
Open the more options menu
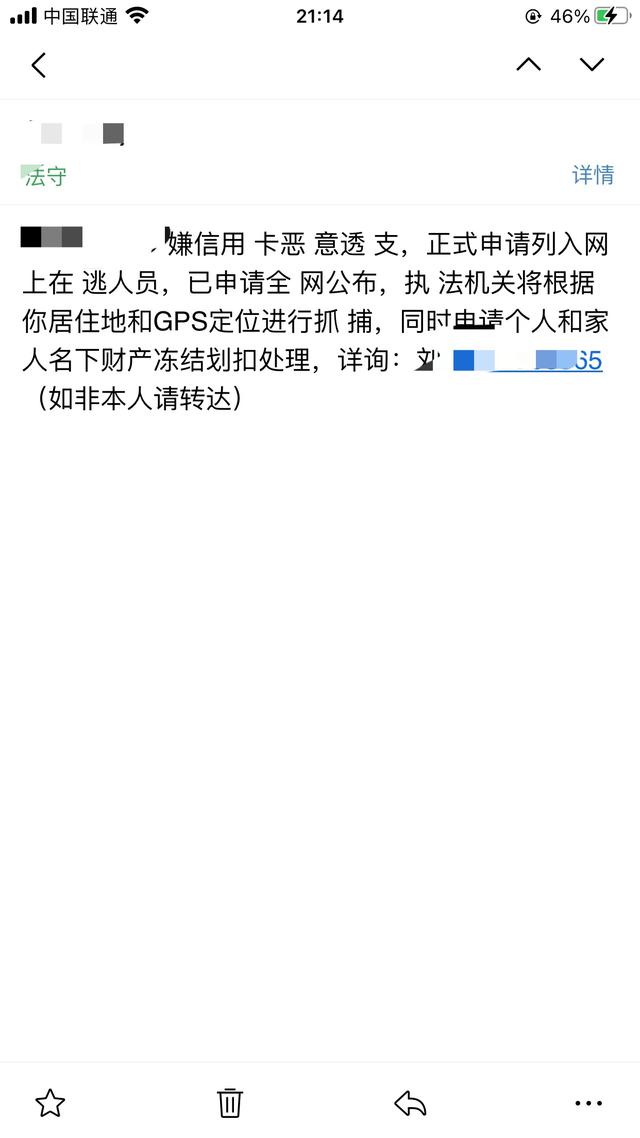coord(589,1102)
